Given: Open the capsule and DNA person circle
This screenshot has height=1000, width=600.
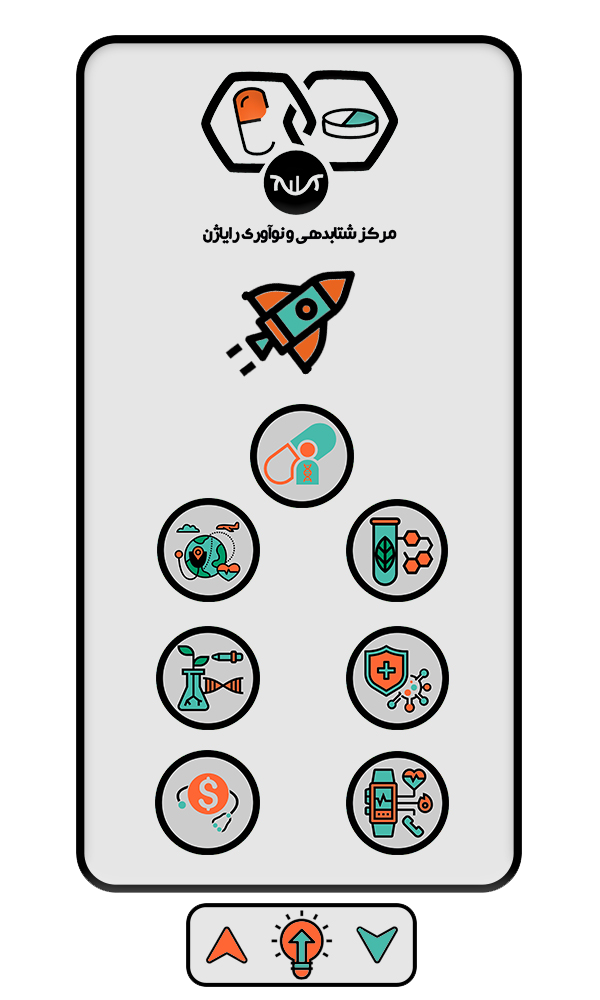Looking at the screenshot, I should (301, 456).
